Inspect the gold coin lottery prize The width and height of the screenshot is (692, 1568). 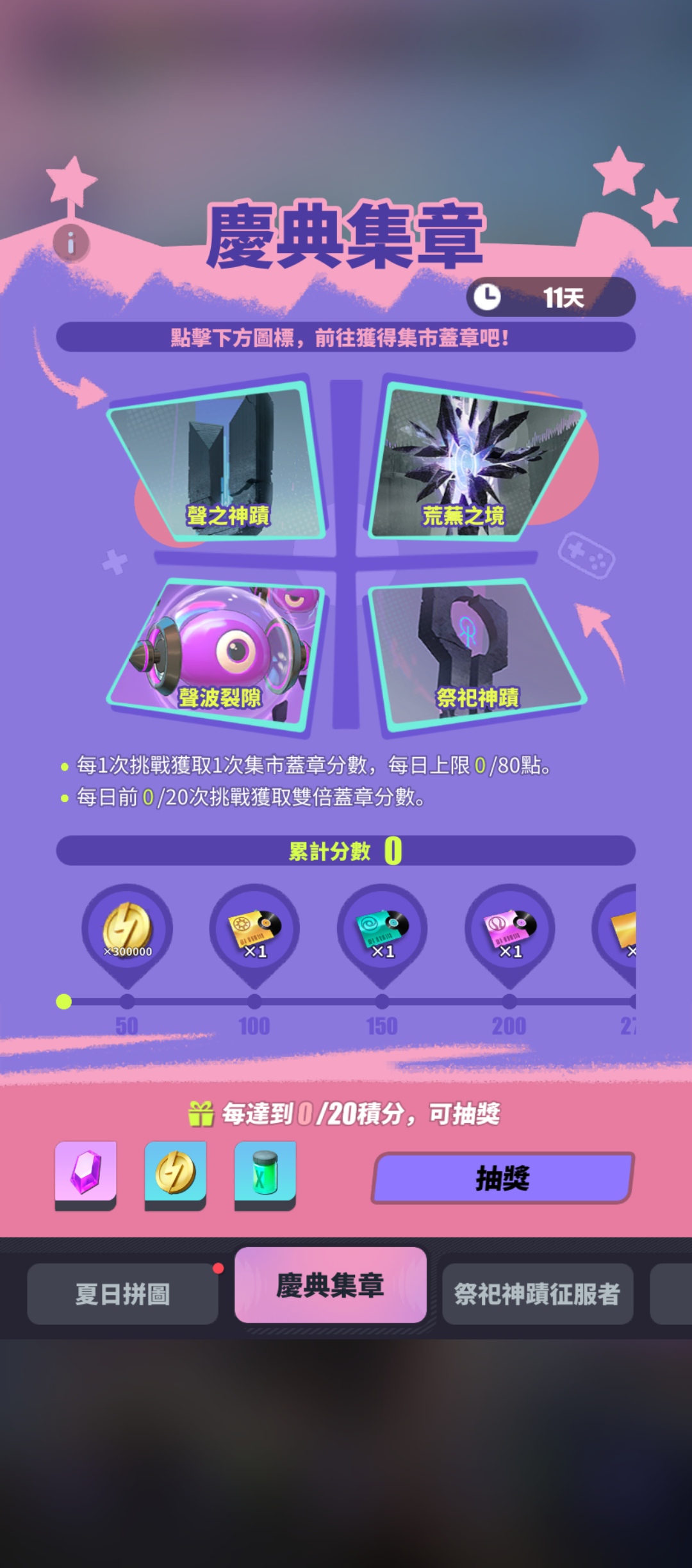(176, 1175)
